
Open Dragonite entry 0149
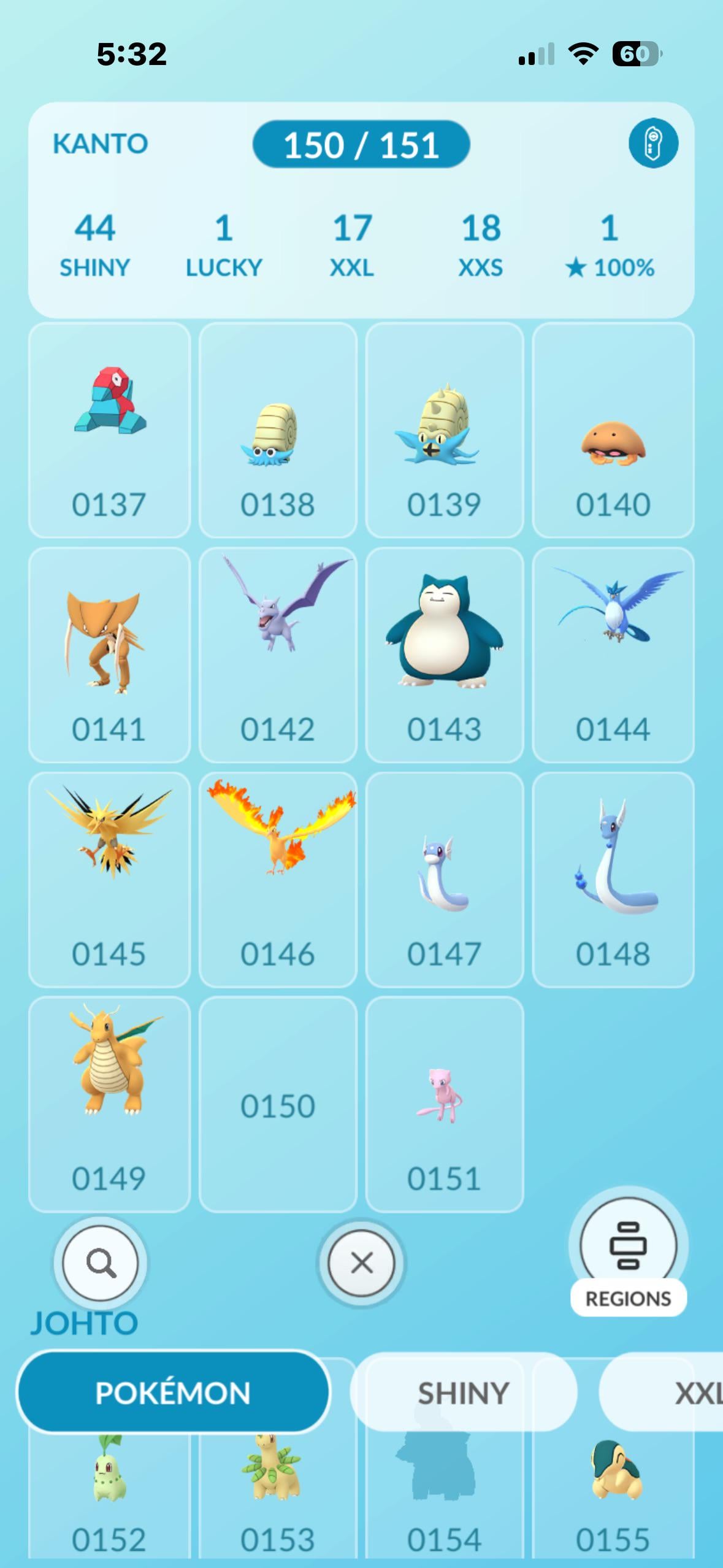click(109, 1104)
